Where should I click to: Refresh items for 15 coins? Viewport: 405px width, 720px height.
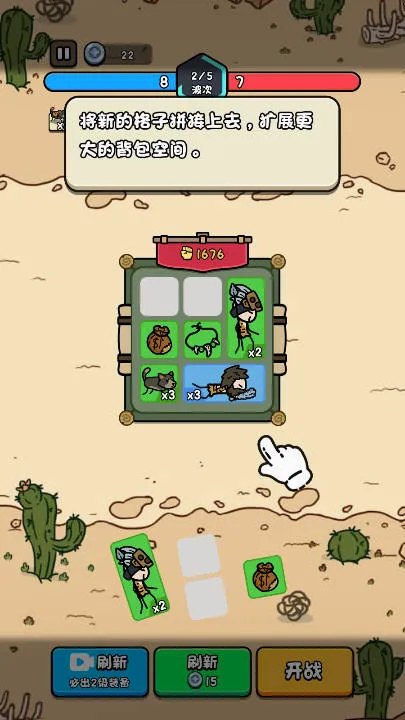[x=202, y=671]
